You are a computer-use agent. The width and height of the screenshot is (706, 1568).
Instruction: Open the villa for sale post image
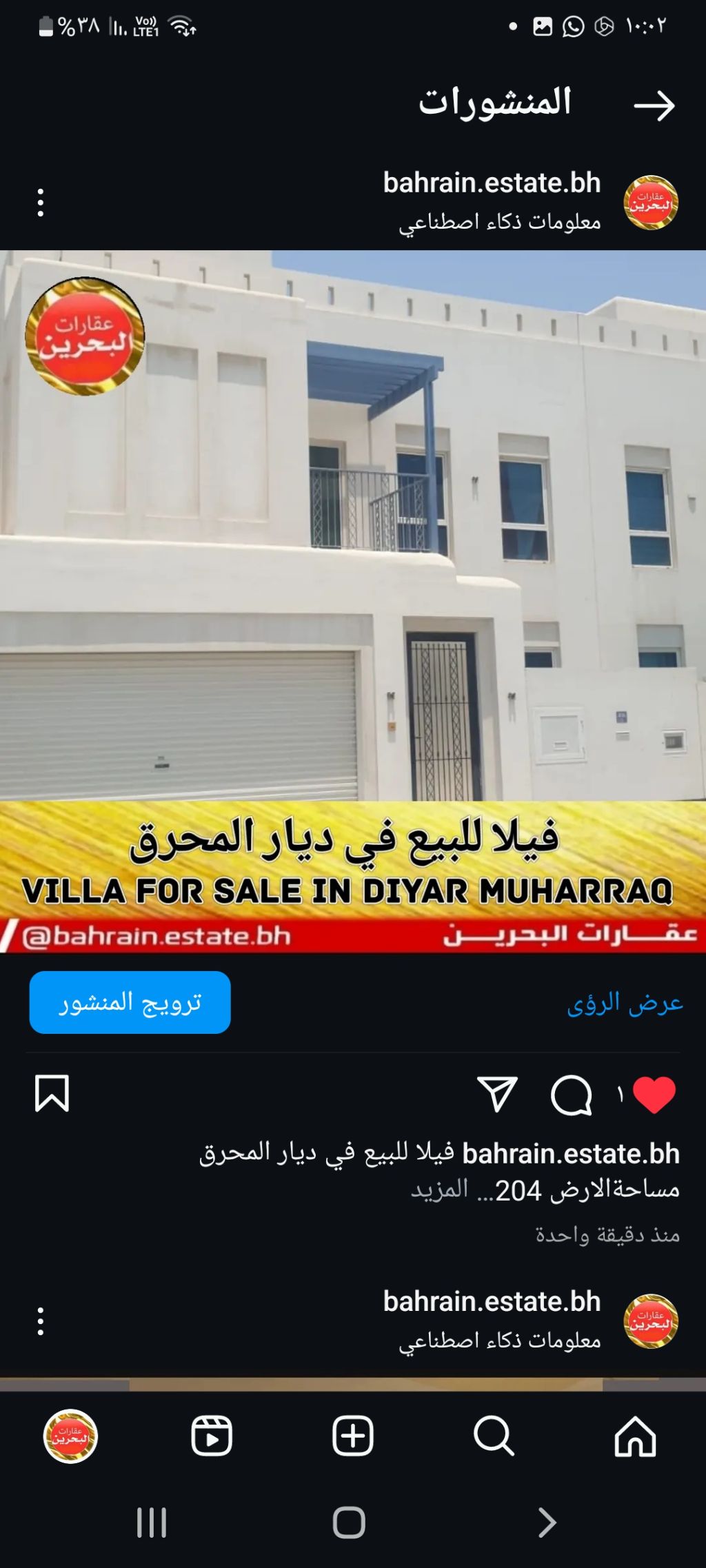coord(353,600)
